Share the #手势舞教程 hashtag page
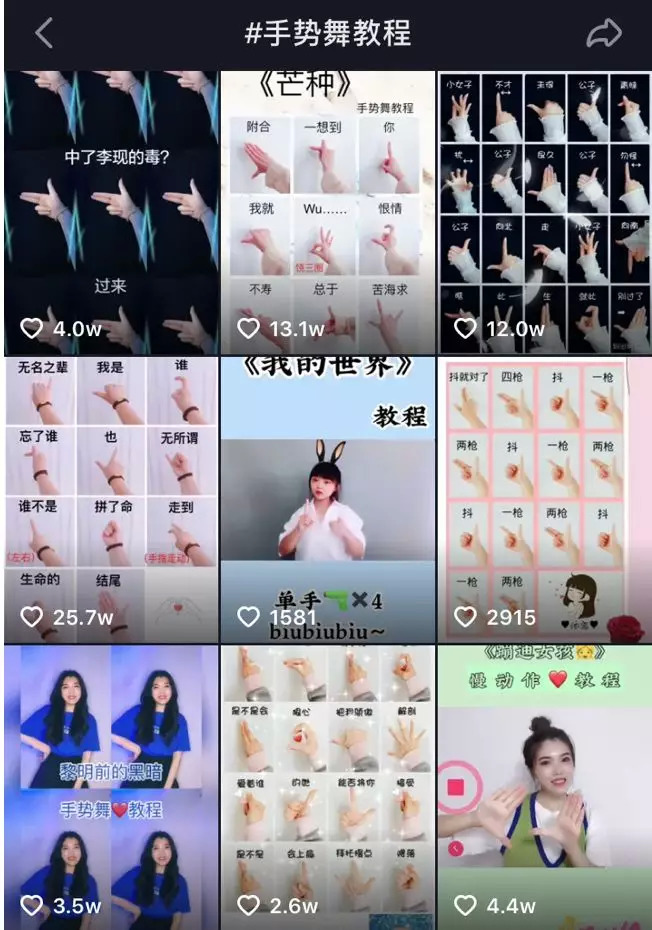 (603, 33)
